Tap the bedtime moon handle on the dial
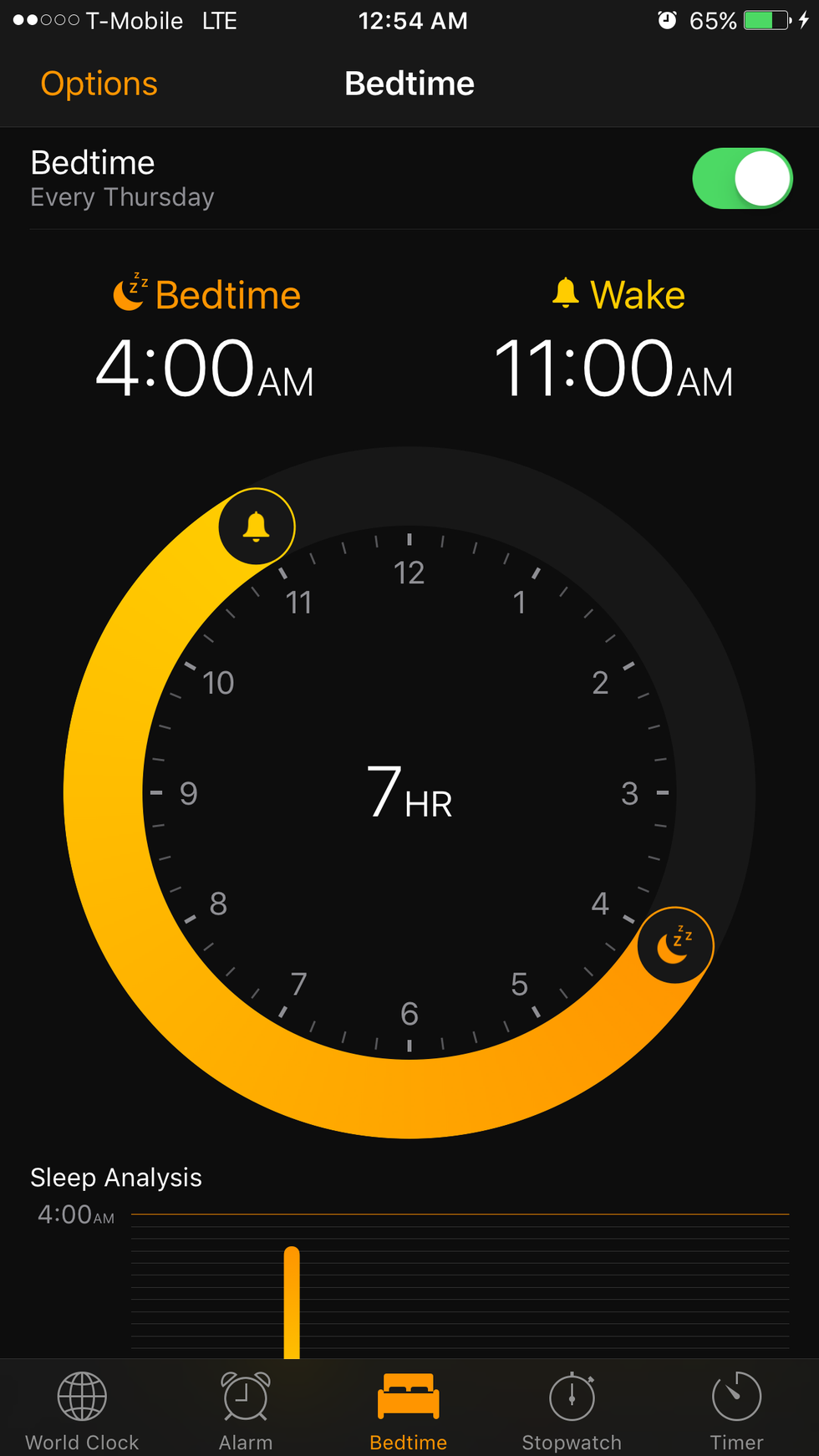Viewport: 819px width, 1456px height. tap(675, 945)
